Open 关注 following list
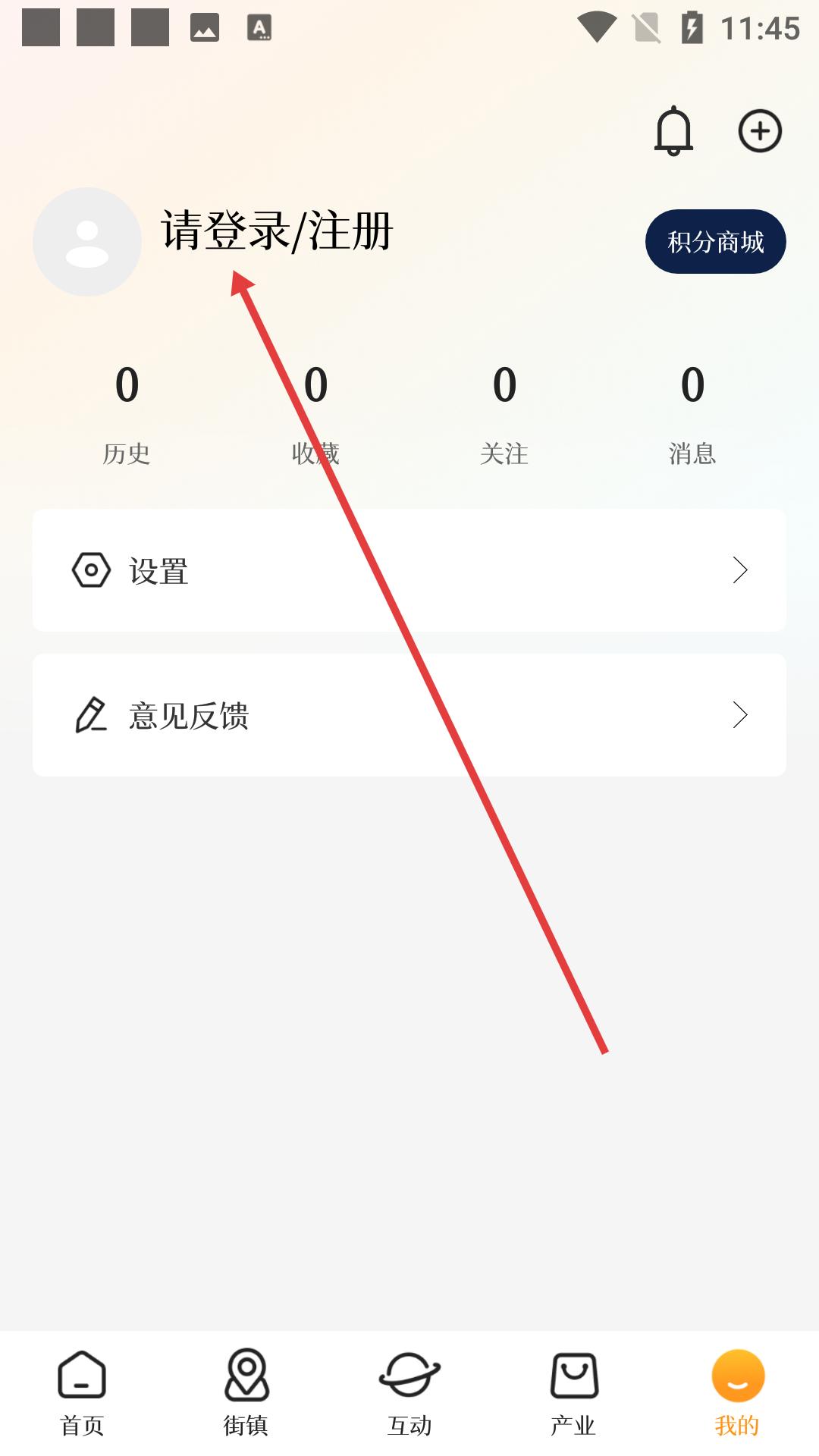Image resolution: width=819 pixels, height=1456 pixels. tap(504, 413)
